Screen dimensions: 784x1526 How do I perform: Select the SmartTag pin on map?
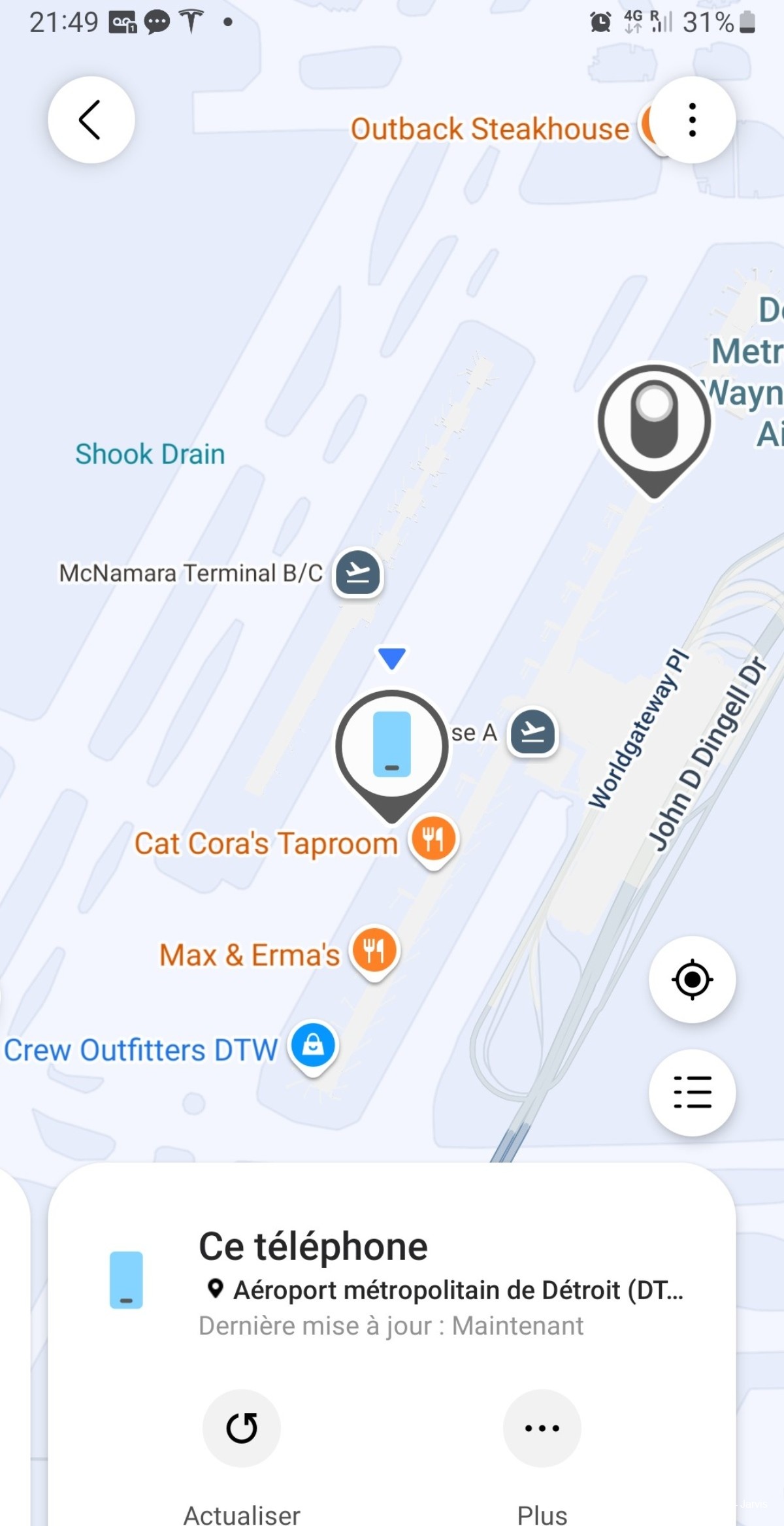point(654,423)
